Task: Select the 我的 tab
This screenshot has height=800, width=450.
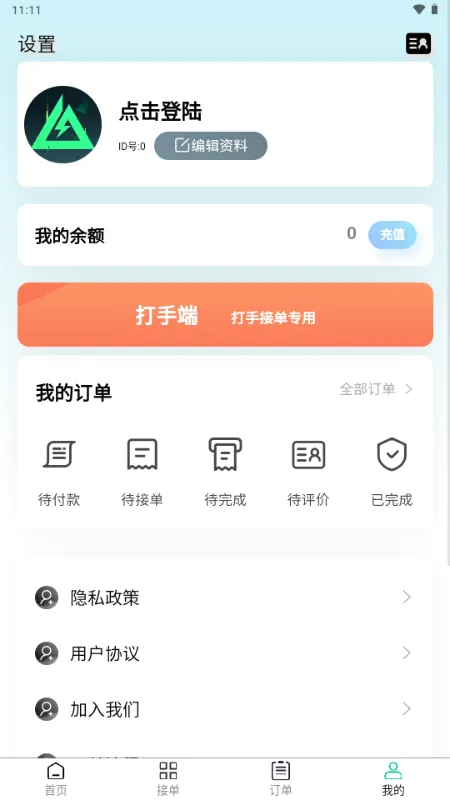Action: [393, 779]
